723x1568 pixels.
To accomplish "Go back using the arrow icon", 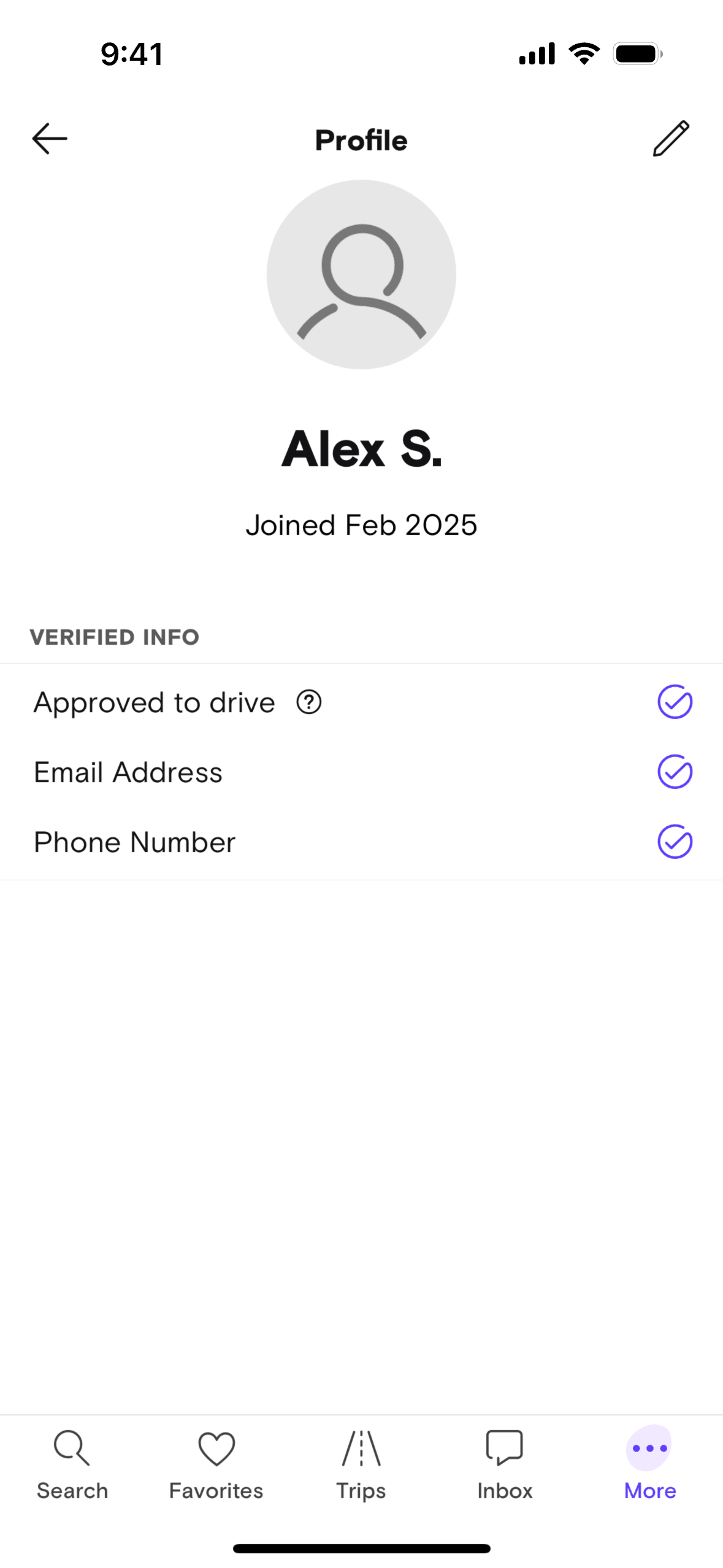I will point(50,139).
